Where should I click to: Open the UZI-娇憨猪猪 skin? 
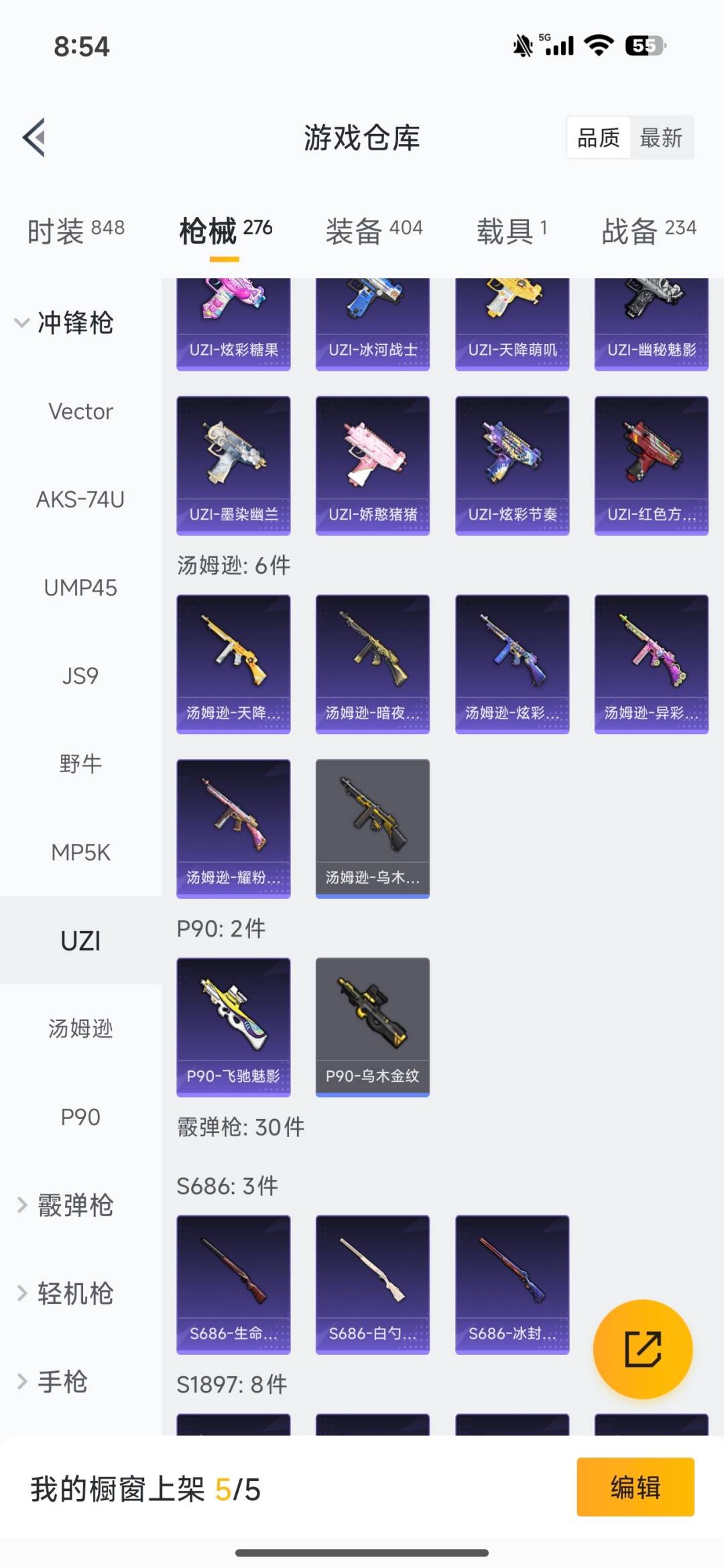[373, 465]
